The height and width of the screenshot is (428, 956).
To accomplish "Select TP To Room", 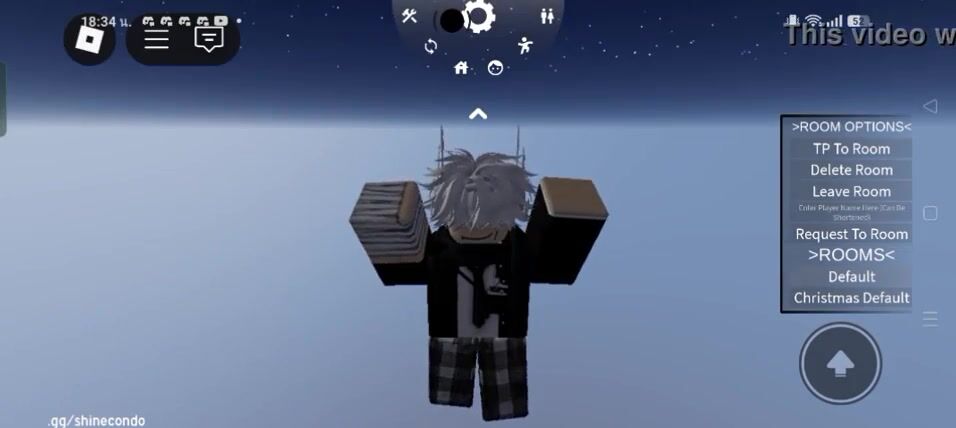I will (x=851, y=148).
